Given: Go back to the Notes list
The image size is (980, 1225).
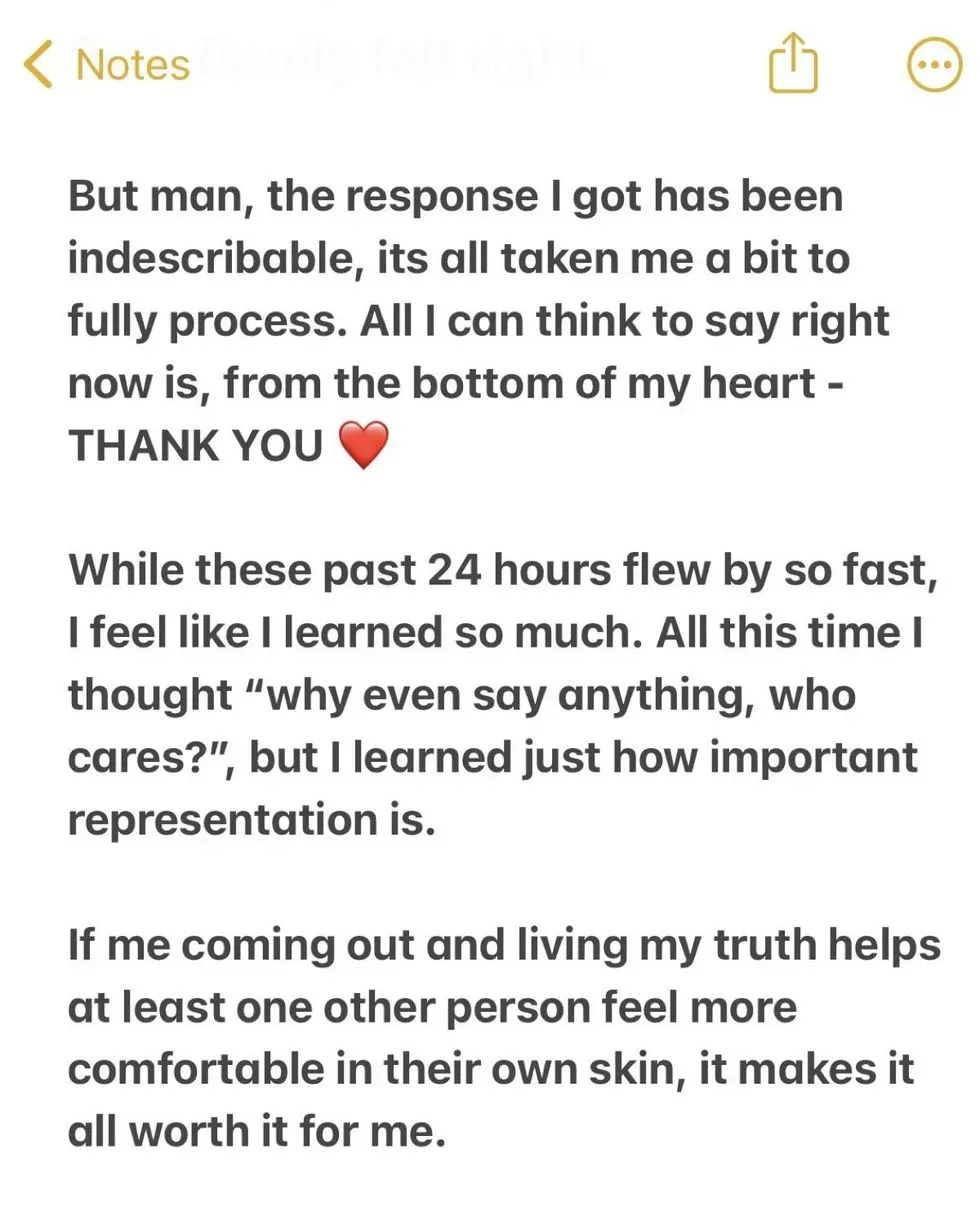Looking at the screenshot, I should (106, 65).
